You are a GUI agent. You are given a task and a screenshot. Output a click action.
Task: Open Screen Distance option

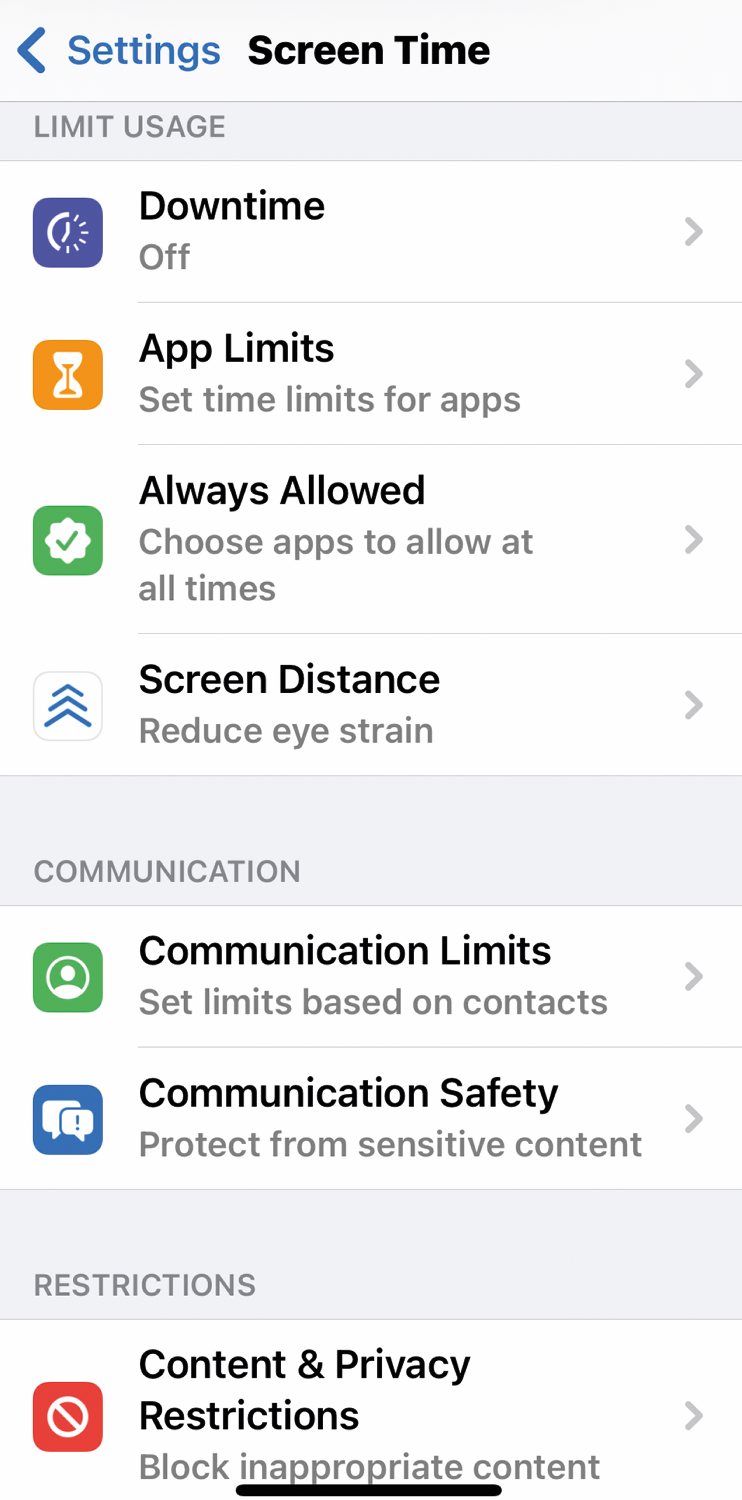[371, 705]
